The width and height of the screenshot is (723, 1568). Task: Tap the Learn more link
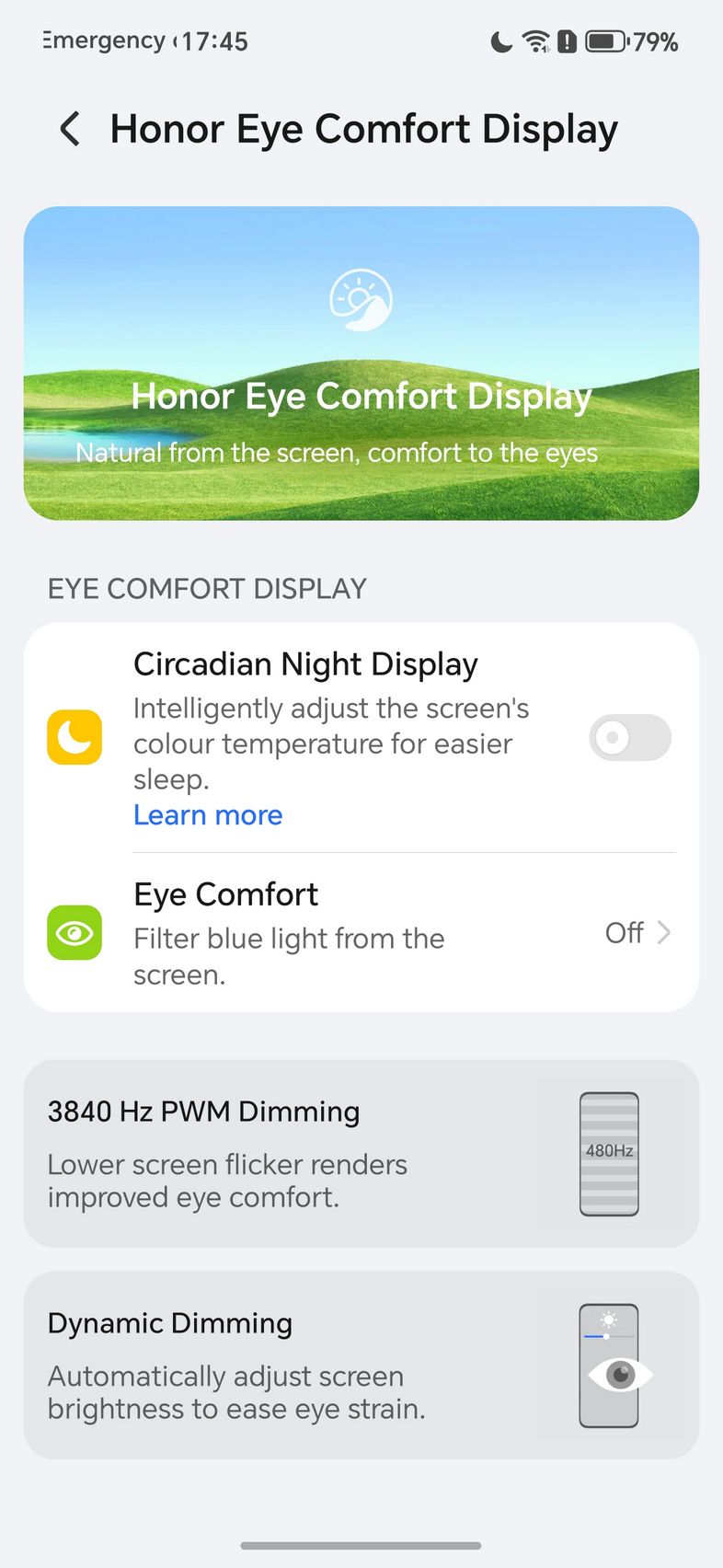208,815
